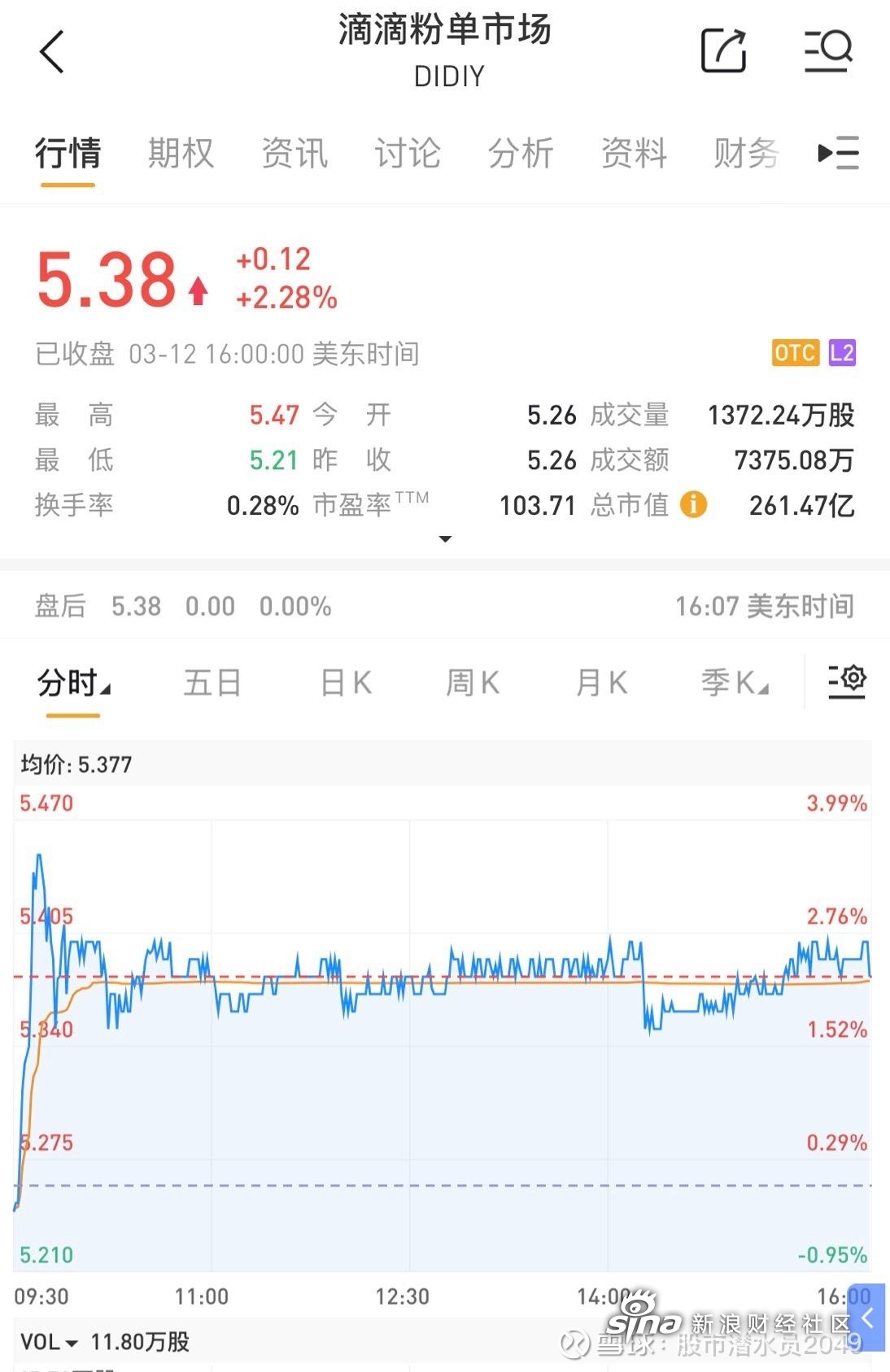Switch chart to 月K
The image size is (890, 1372).
tap(601, 683)
